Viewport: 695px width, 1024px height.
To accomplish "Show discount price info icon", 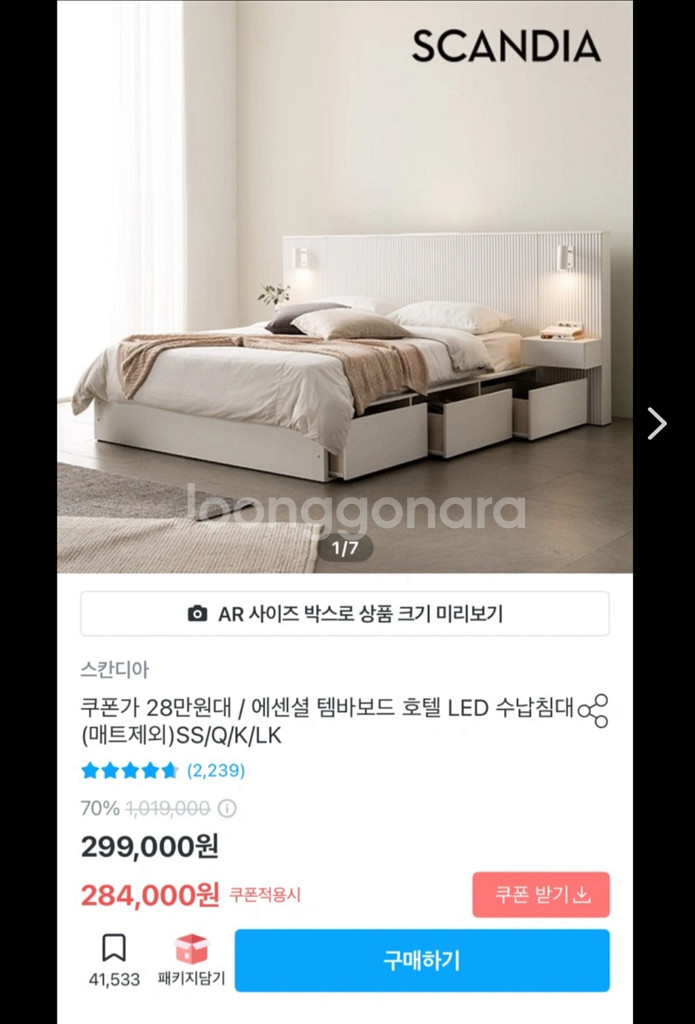I will pos(228,808).
